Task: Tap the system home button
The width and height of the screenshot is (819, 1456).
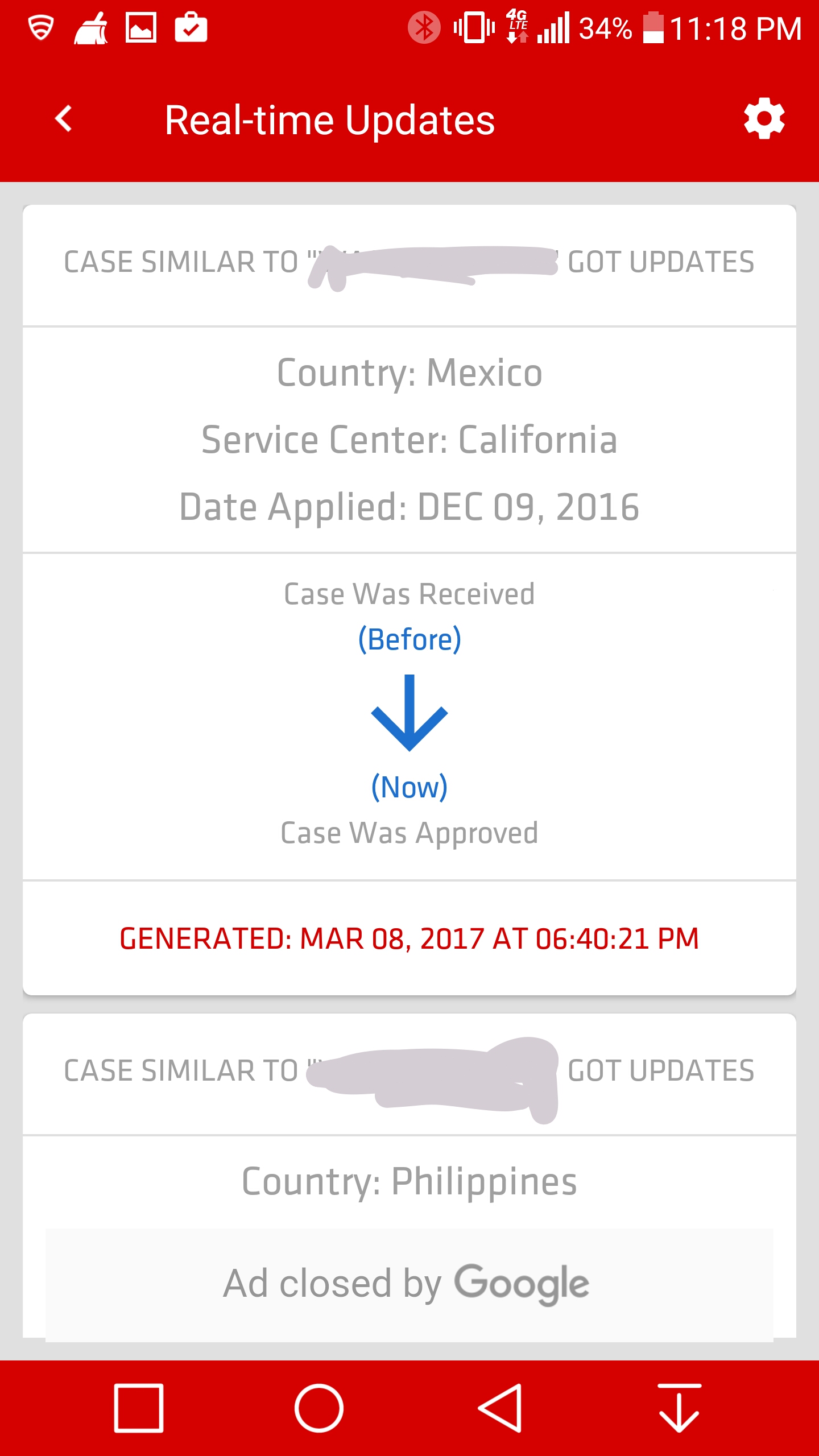Action: (x=318, y=1408)
